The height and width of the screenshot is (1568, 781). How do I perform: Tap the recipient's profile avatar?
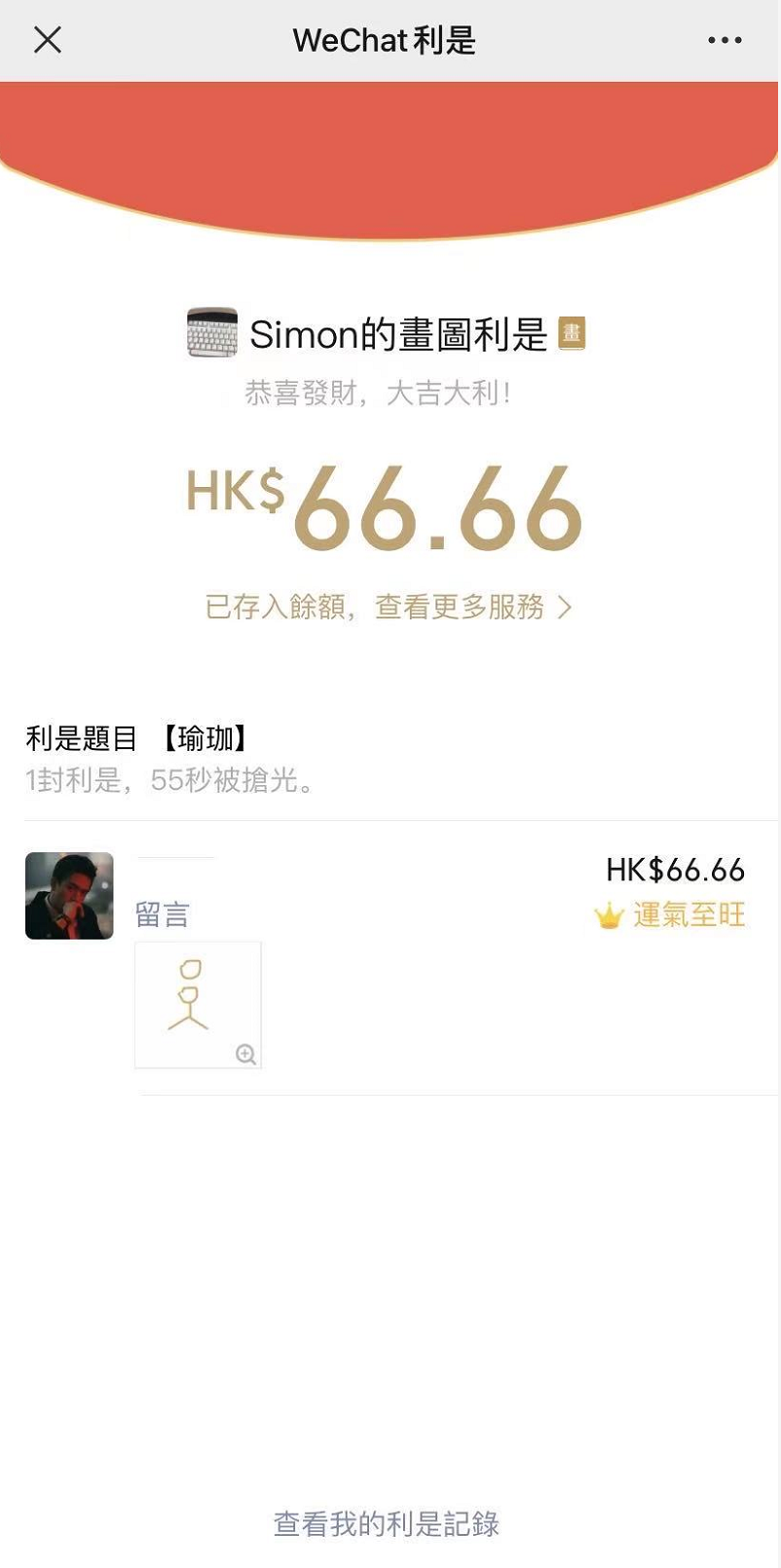tap(69, 896)
